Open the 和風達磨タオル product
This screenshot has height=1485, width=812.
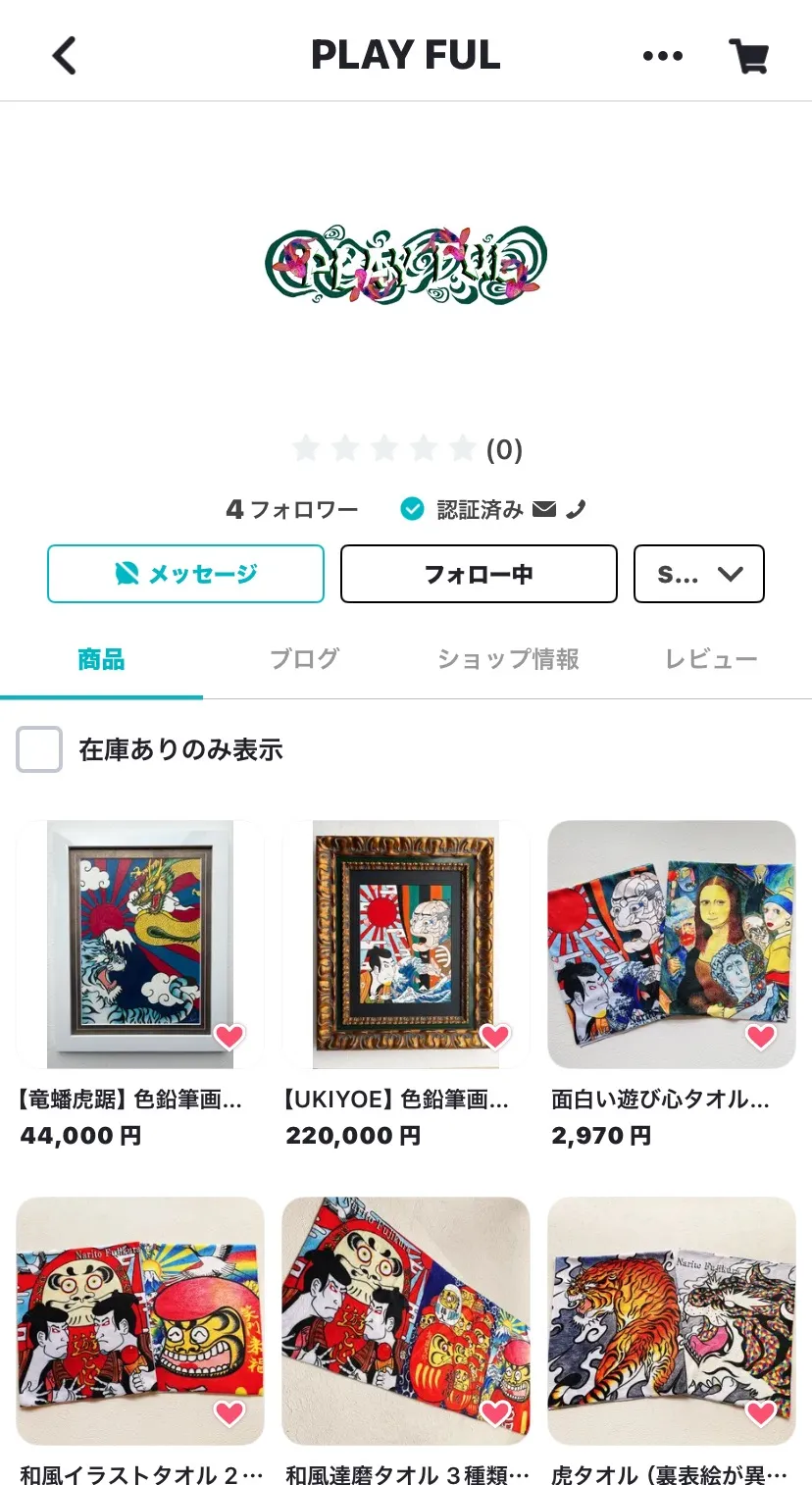406,1319
